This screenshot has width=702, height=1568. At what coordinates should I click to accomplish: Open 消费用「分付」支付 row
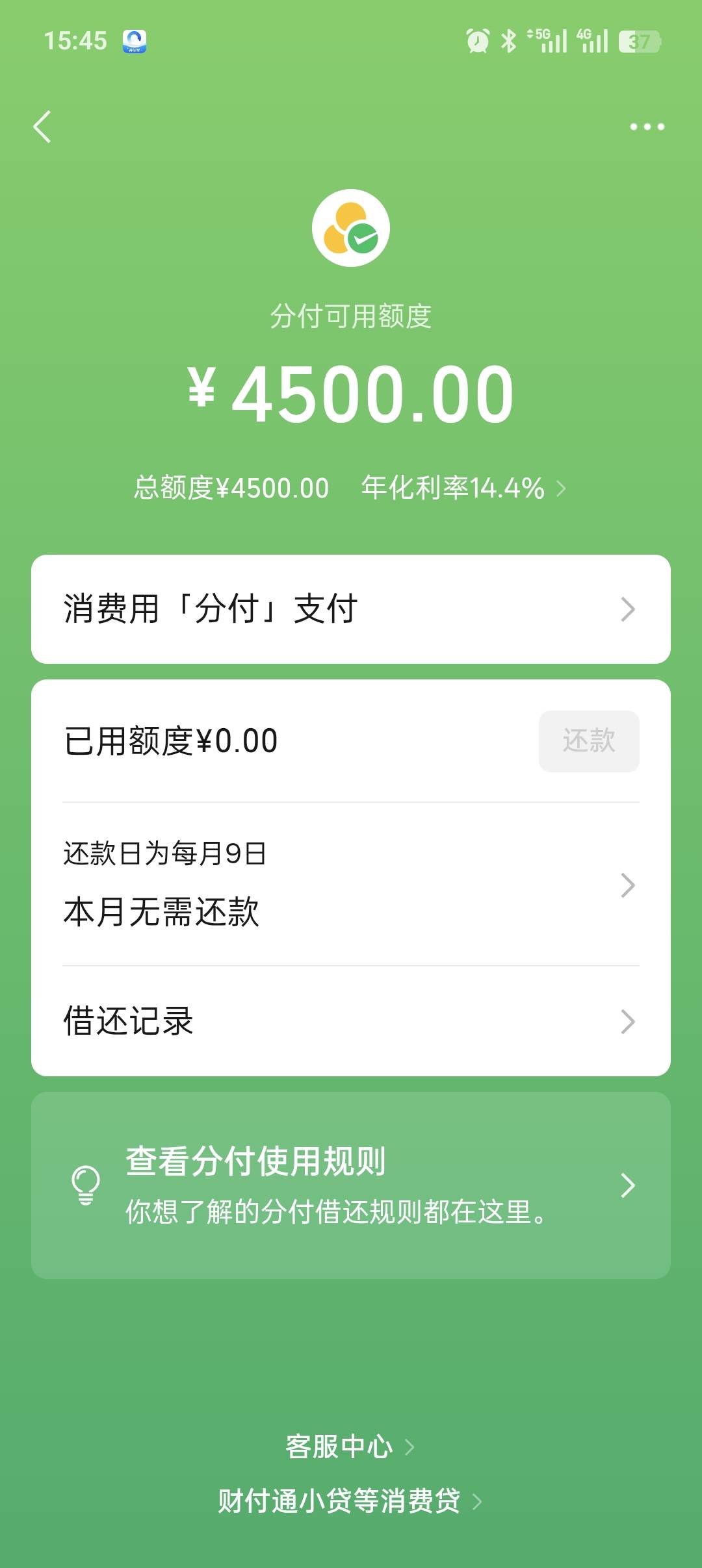[x=351, y=609]
